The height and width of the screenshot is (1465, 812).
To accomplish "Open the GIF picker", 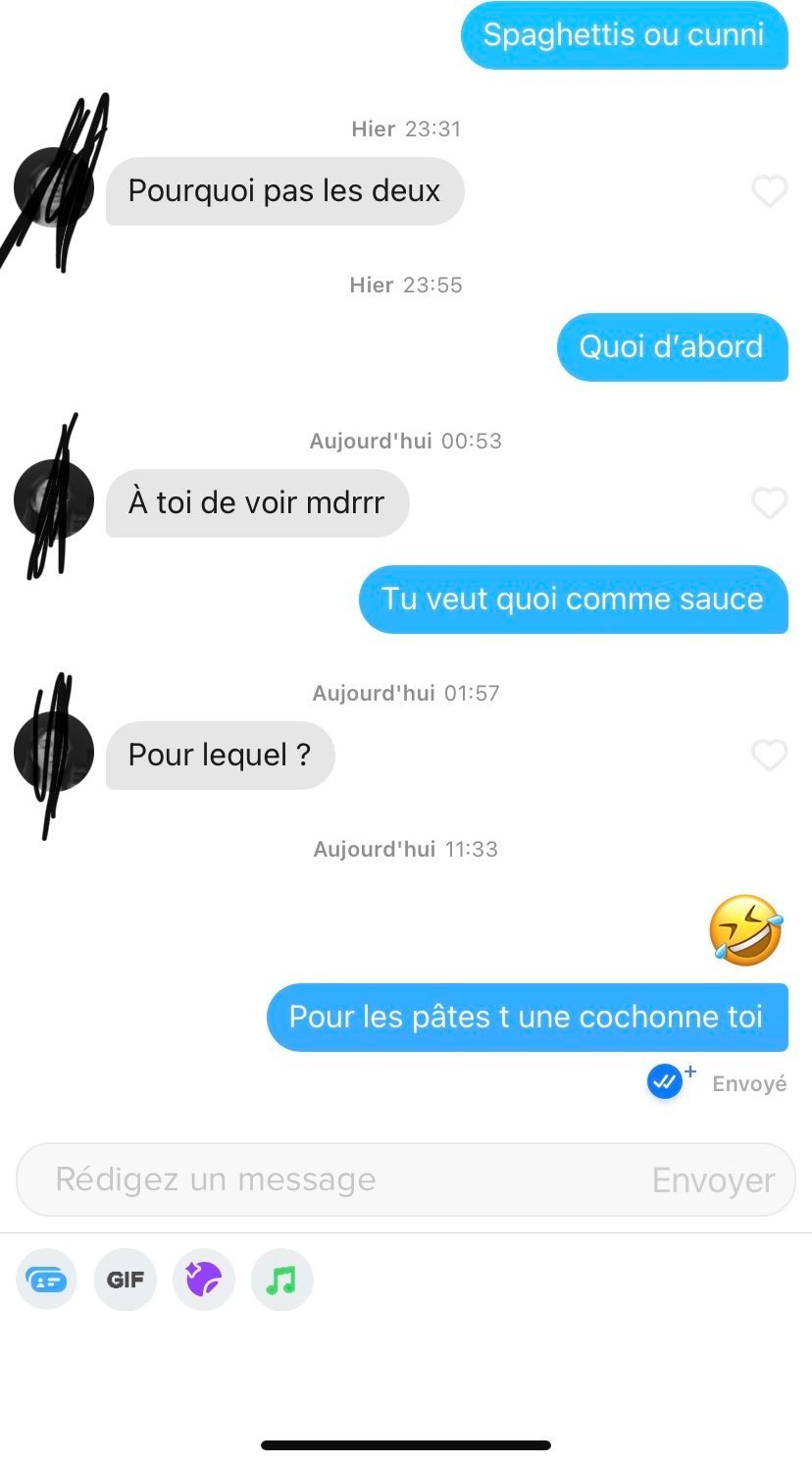I will tap(126, 1280).
